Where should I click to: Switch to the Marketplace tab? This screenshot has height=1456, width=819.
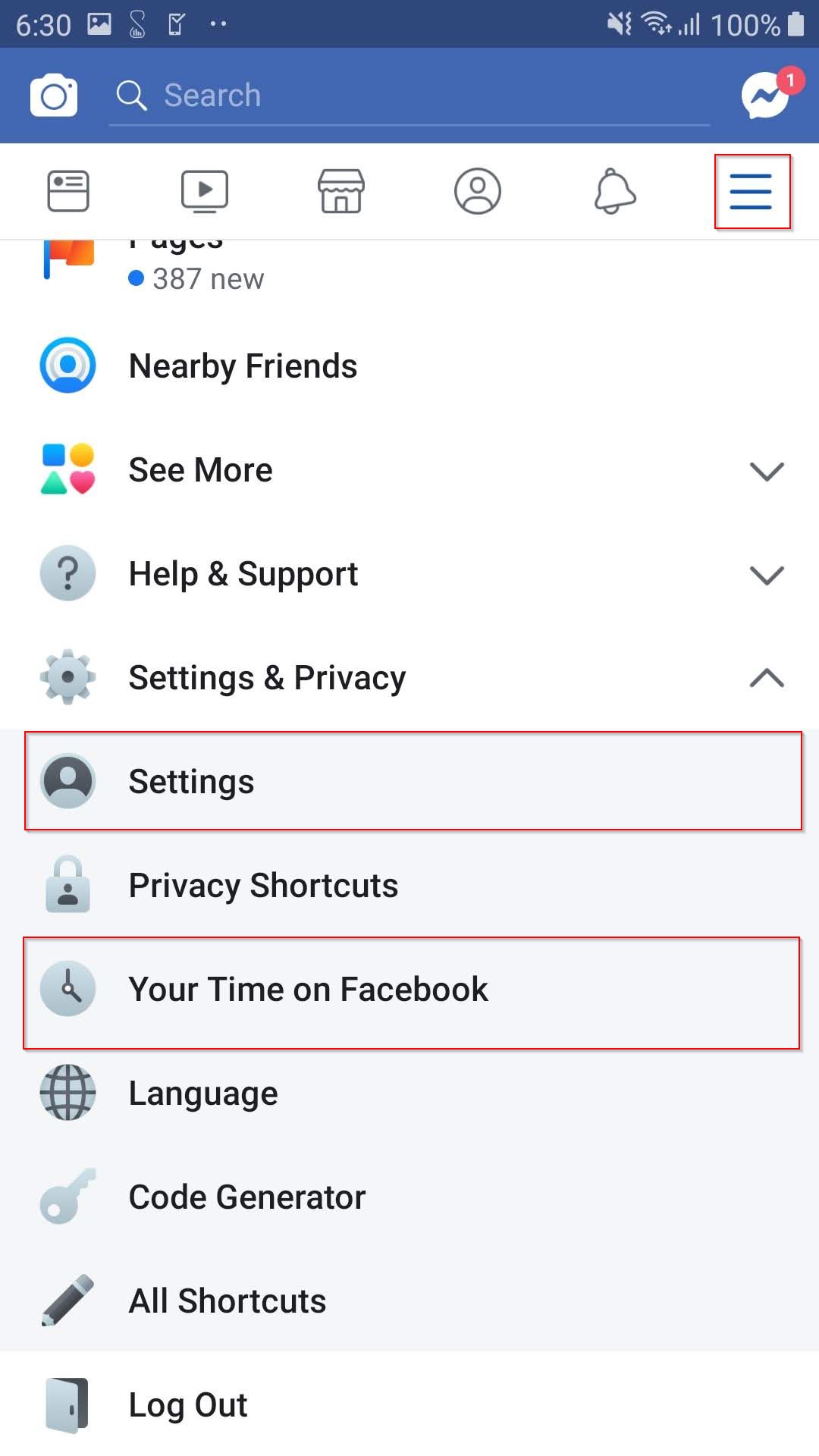(x=341, y=191)
